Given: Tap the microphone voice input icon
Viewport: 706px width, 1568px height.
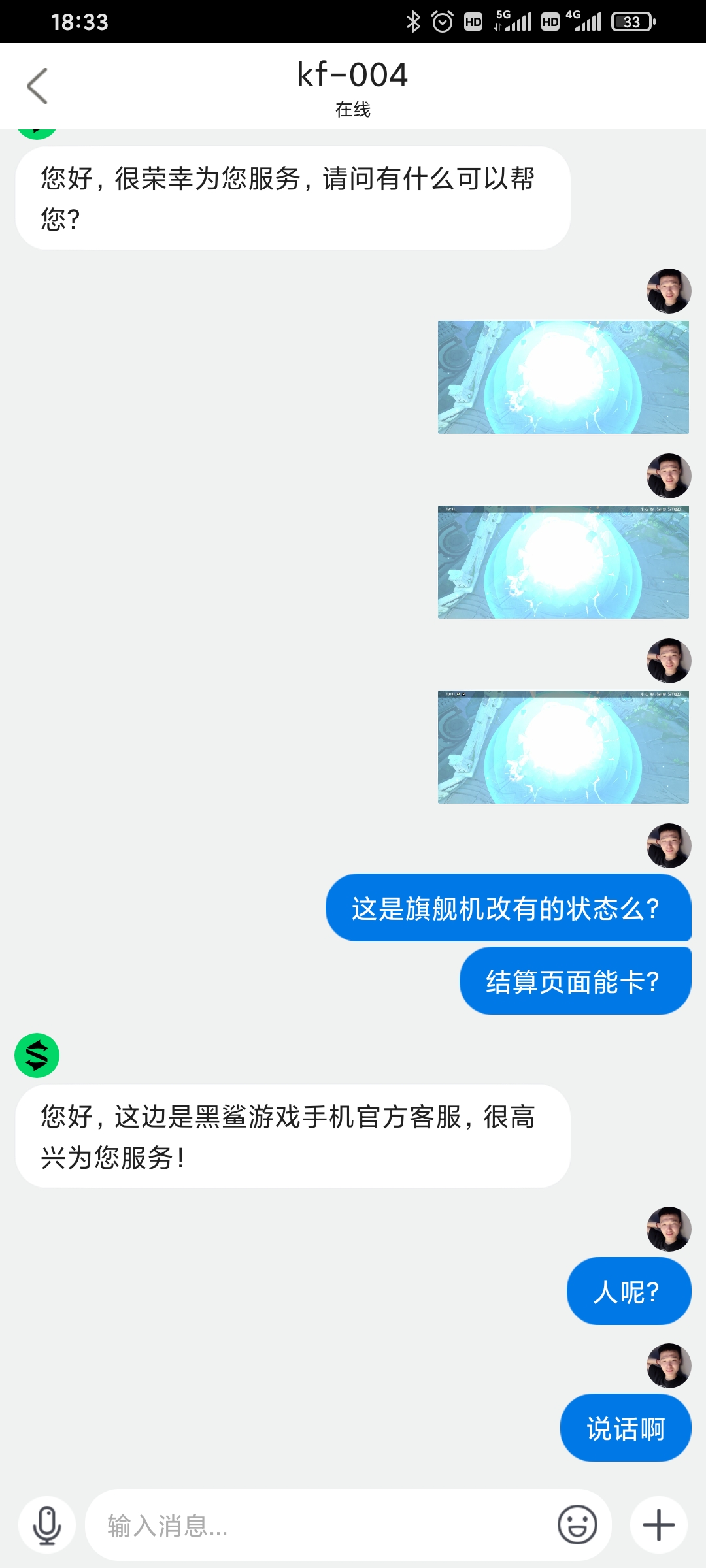Looking at the screenshot, I should (x=47, y=1525).
